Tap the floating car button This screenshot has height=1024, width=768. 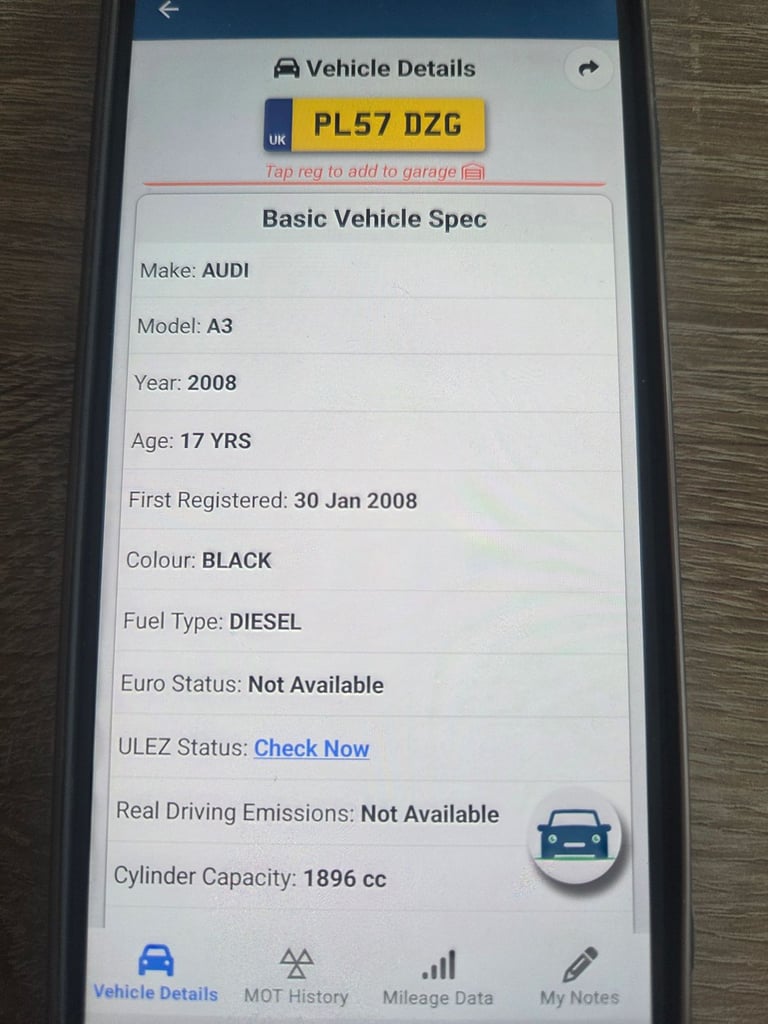coord(574,835)
